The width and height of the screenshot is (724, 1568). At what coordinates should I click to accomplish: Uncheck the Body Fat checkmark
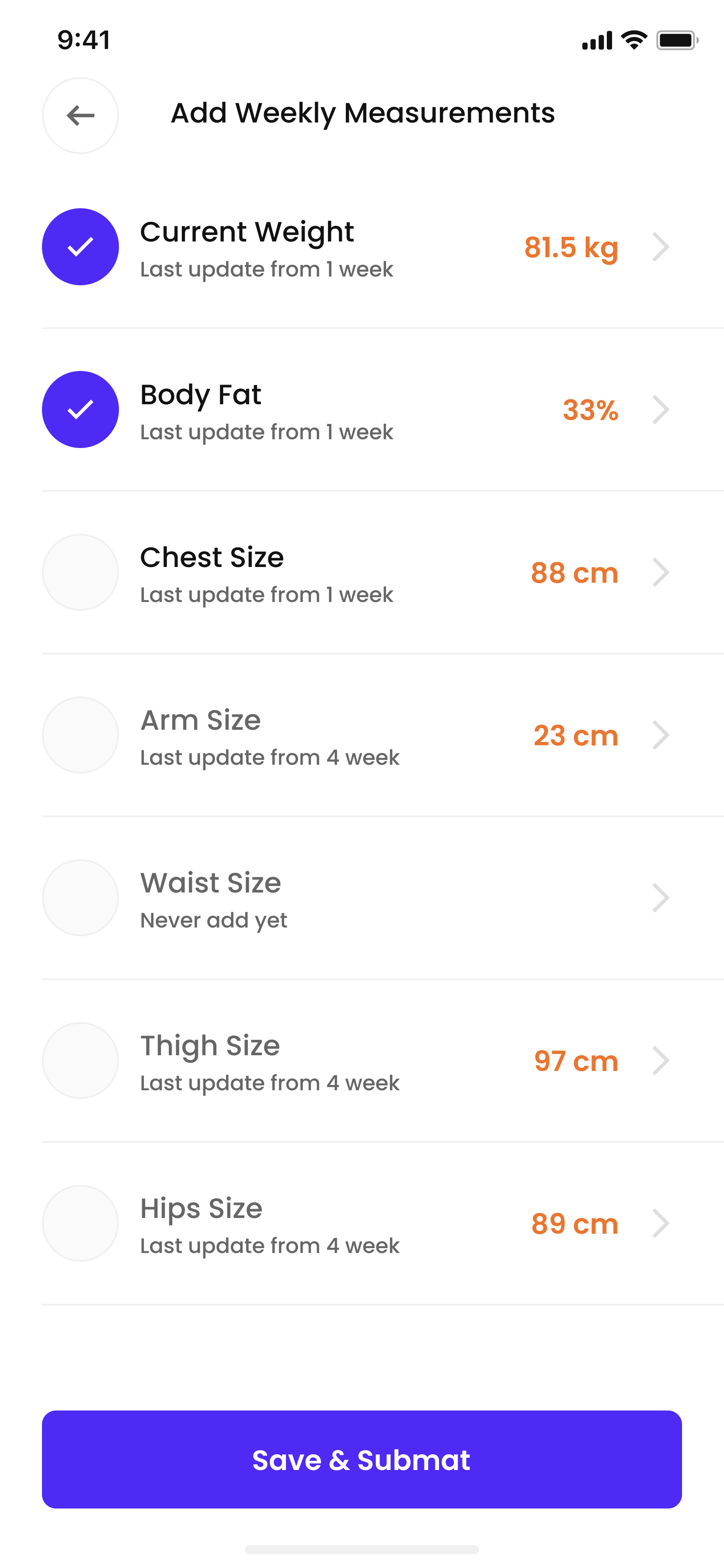80,409
